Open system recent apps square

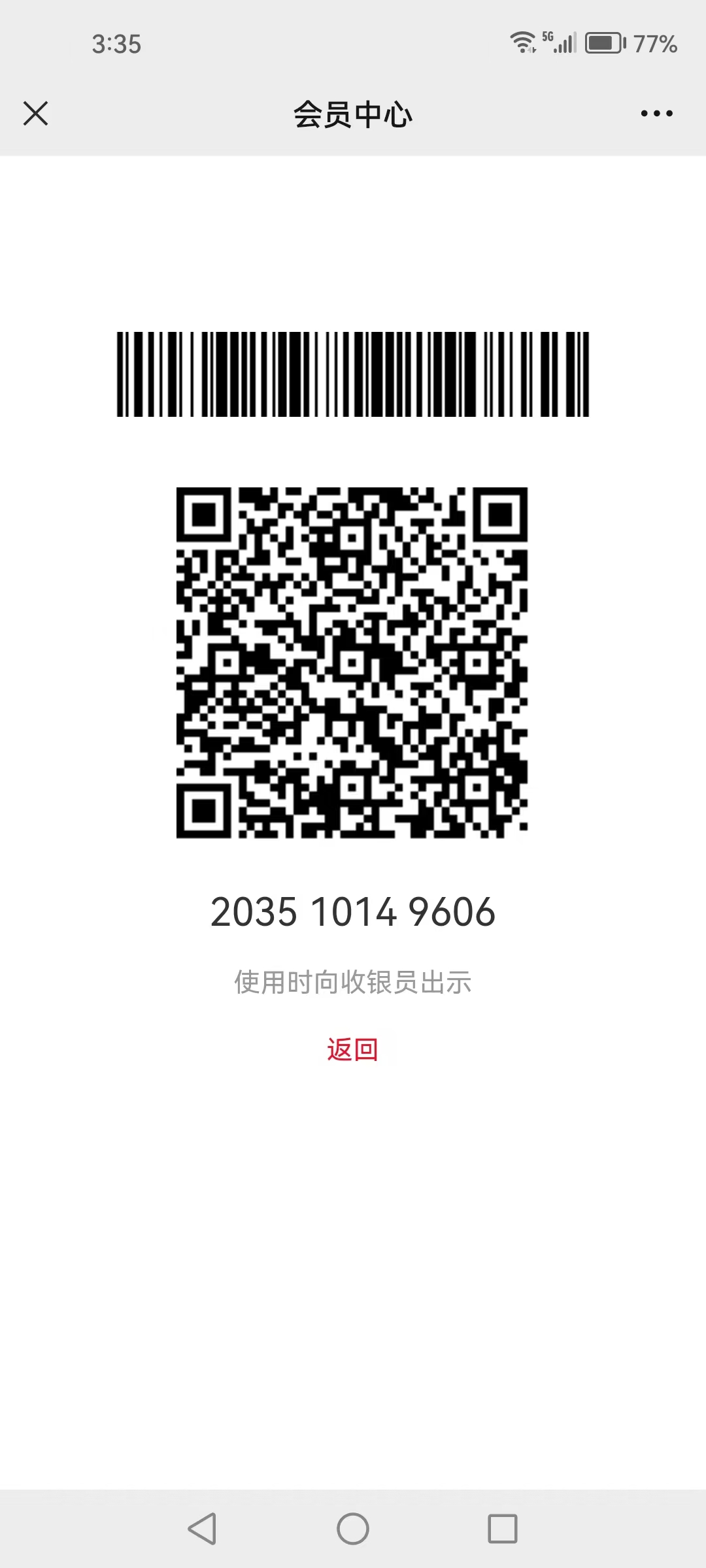(502, 1529)
